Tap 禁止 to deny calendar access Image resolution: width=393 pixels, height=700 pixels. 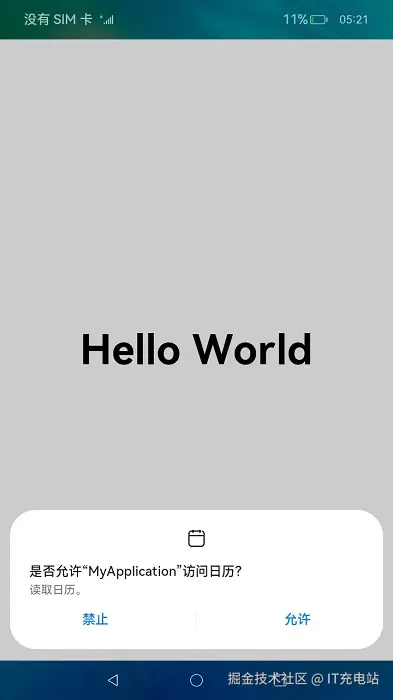pos(95,619)
